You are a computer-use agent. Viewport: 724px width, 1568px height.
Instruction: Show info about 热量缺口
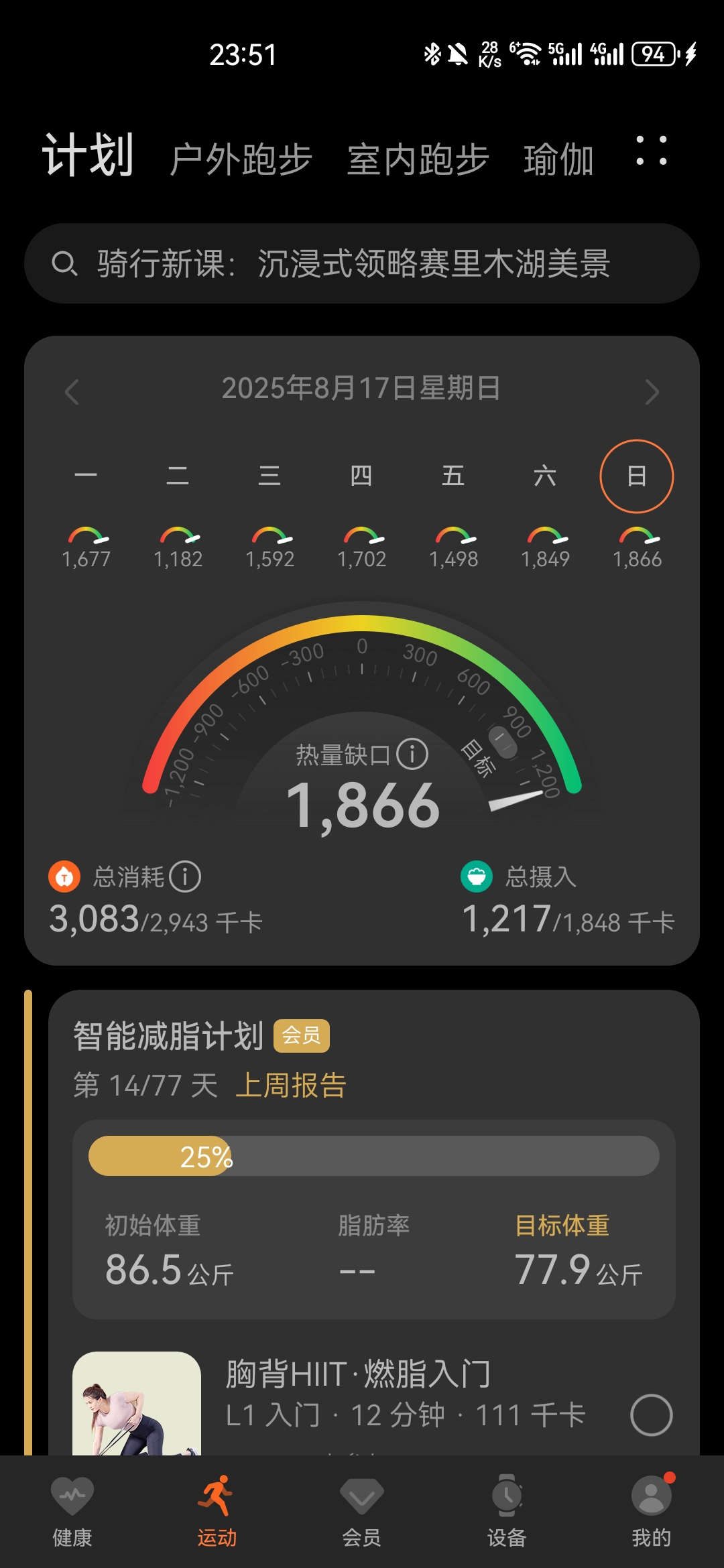click(x=412, y=755)
